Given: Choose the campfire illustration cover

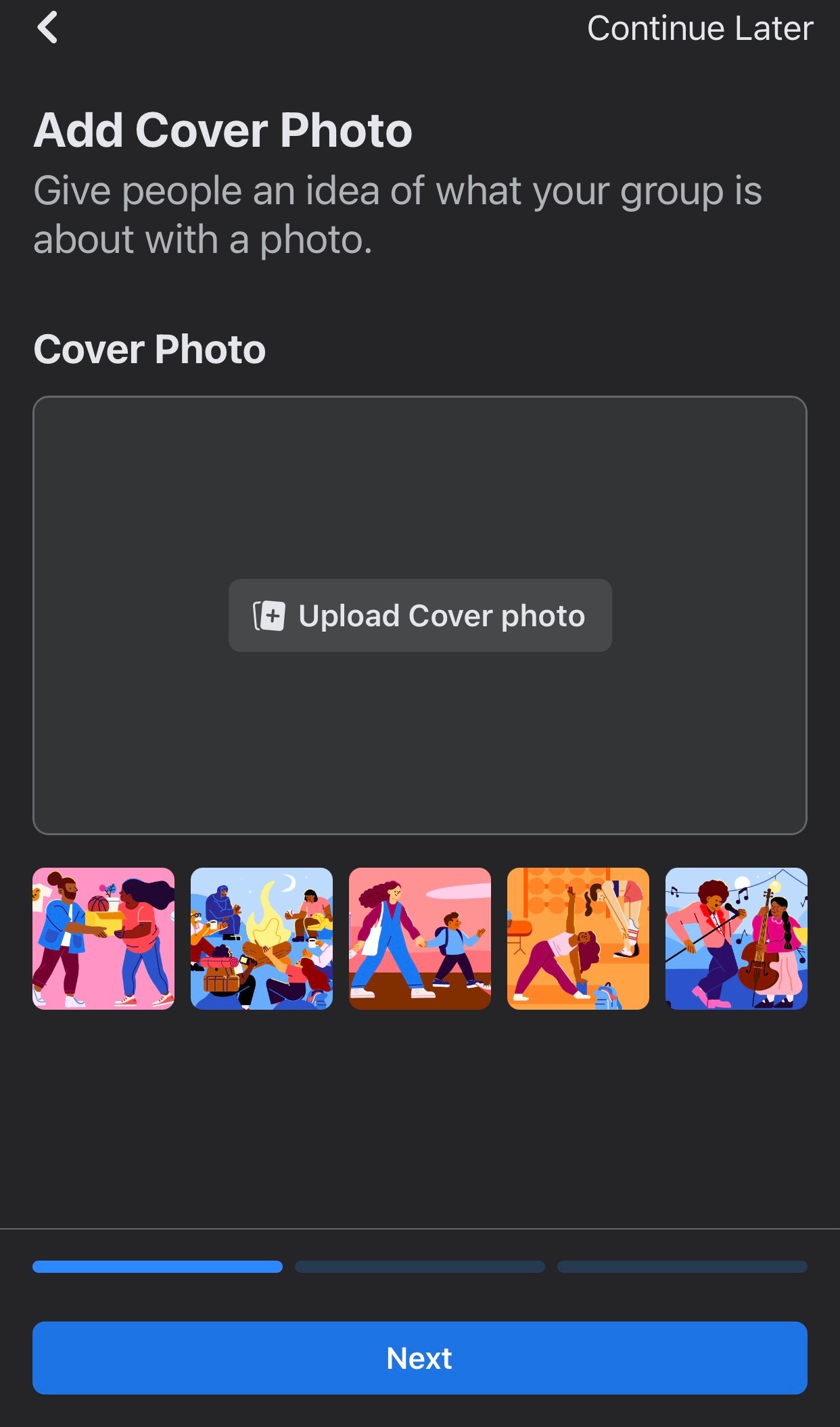Looking at the screenshot, I should 262,938.
